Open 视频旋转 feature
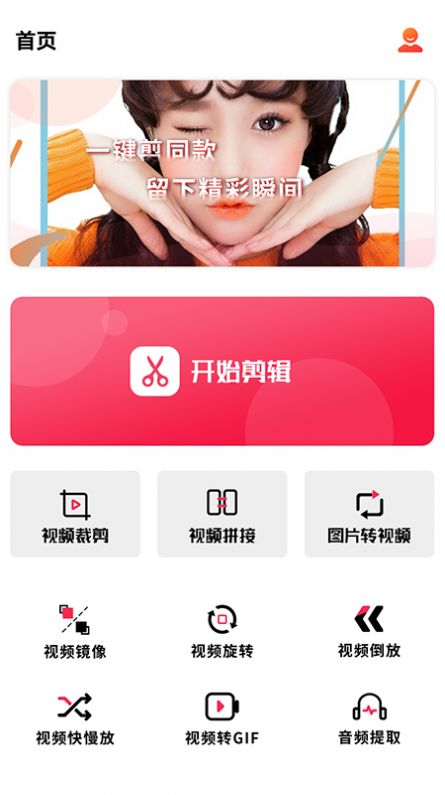The height and width of the screenshot is (795, 445). pos(222,631)
